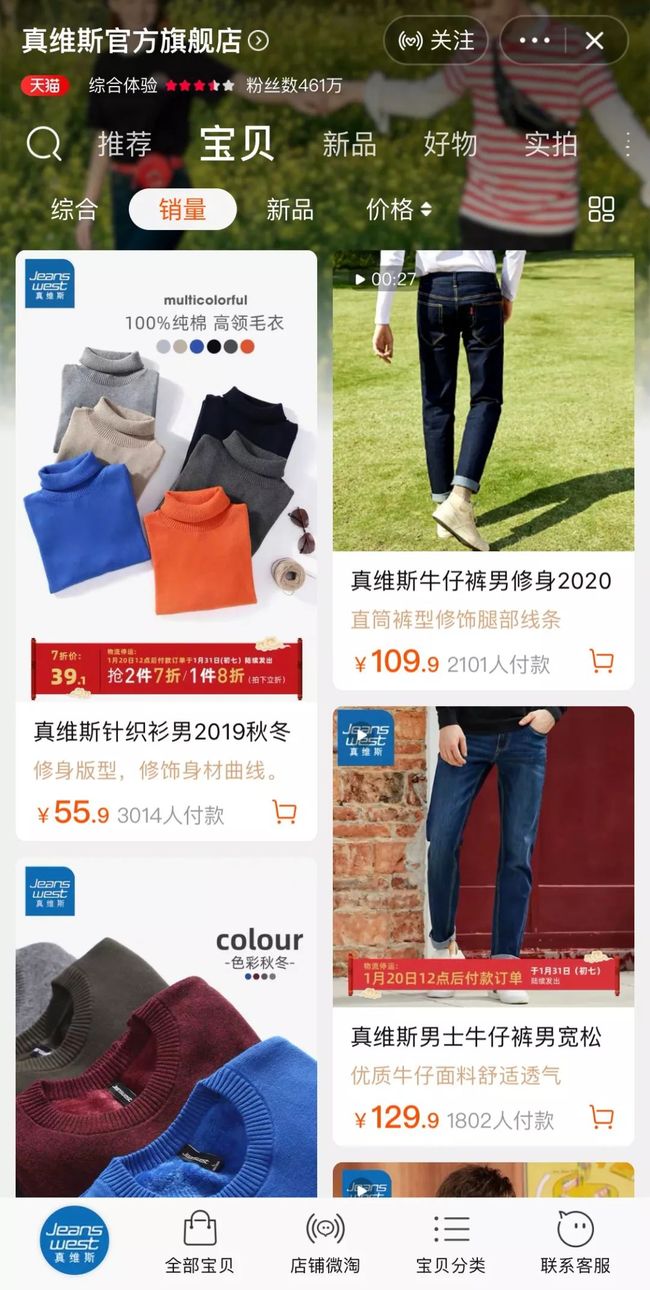650x1290 pixels.
Task: Sort items by 综合
Action: [74, 209]
